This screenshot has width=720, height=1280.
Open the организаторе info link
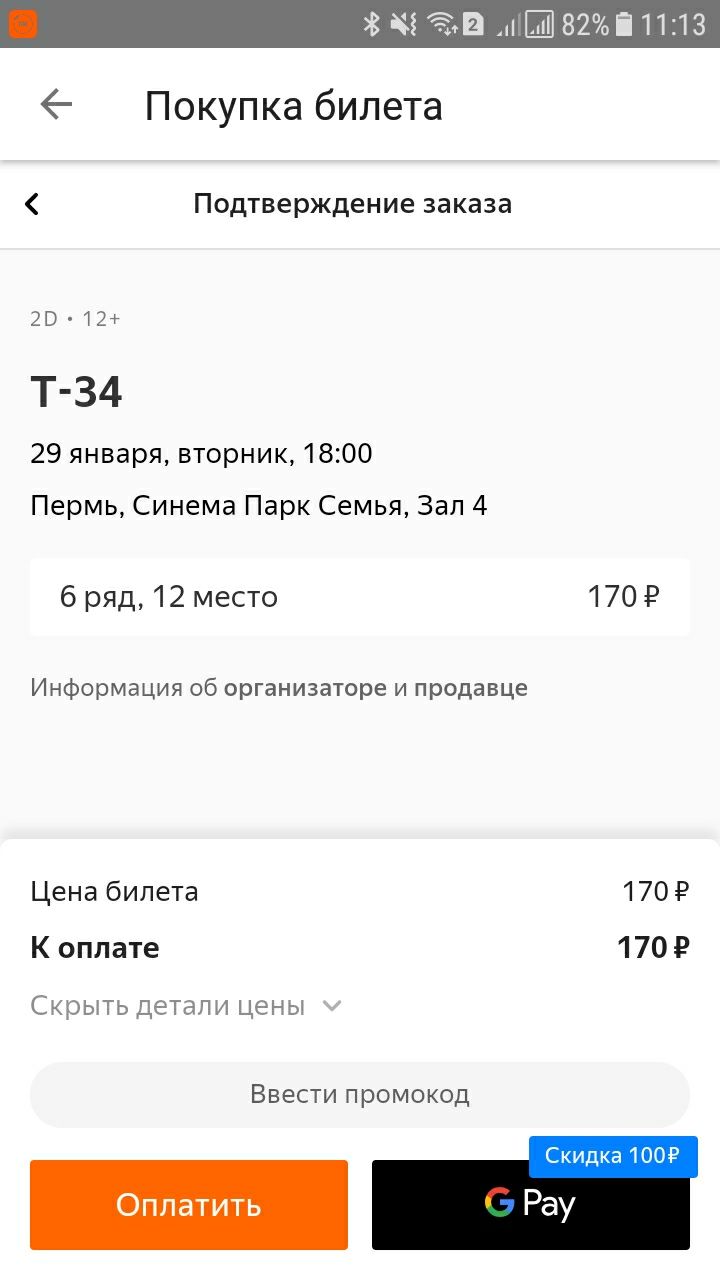[x=305, y=688]
